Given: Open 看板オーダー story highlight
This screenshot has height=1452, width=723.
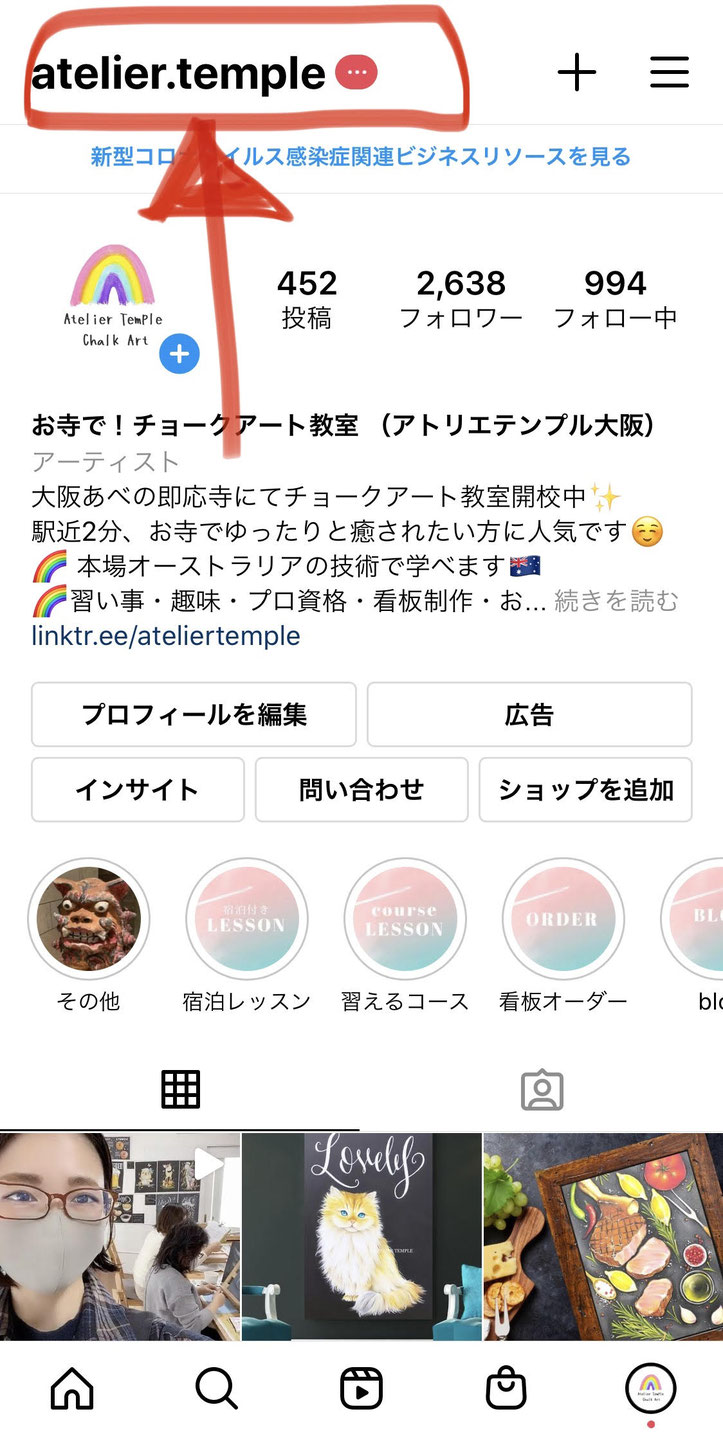Looking at the screenshot, I should (x=563, y=920).
